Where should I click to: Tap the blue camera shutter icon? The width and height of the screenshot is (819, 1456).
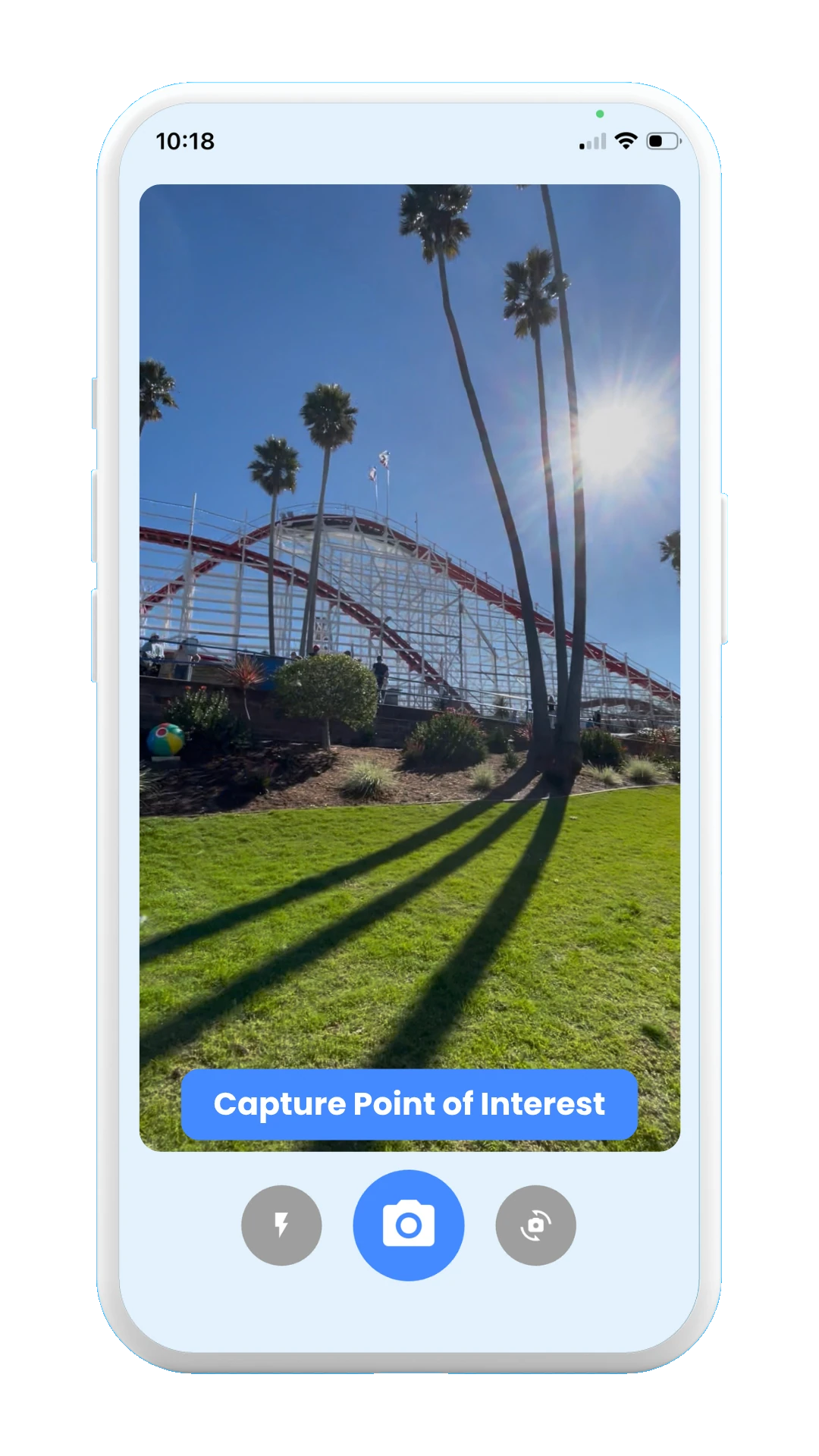pyautogui.click(x=408, y=1224)
